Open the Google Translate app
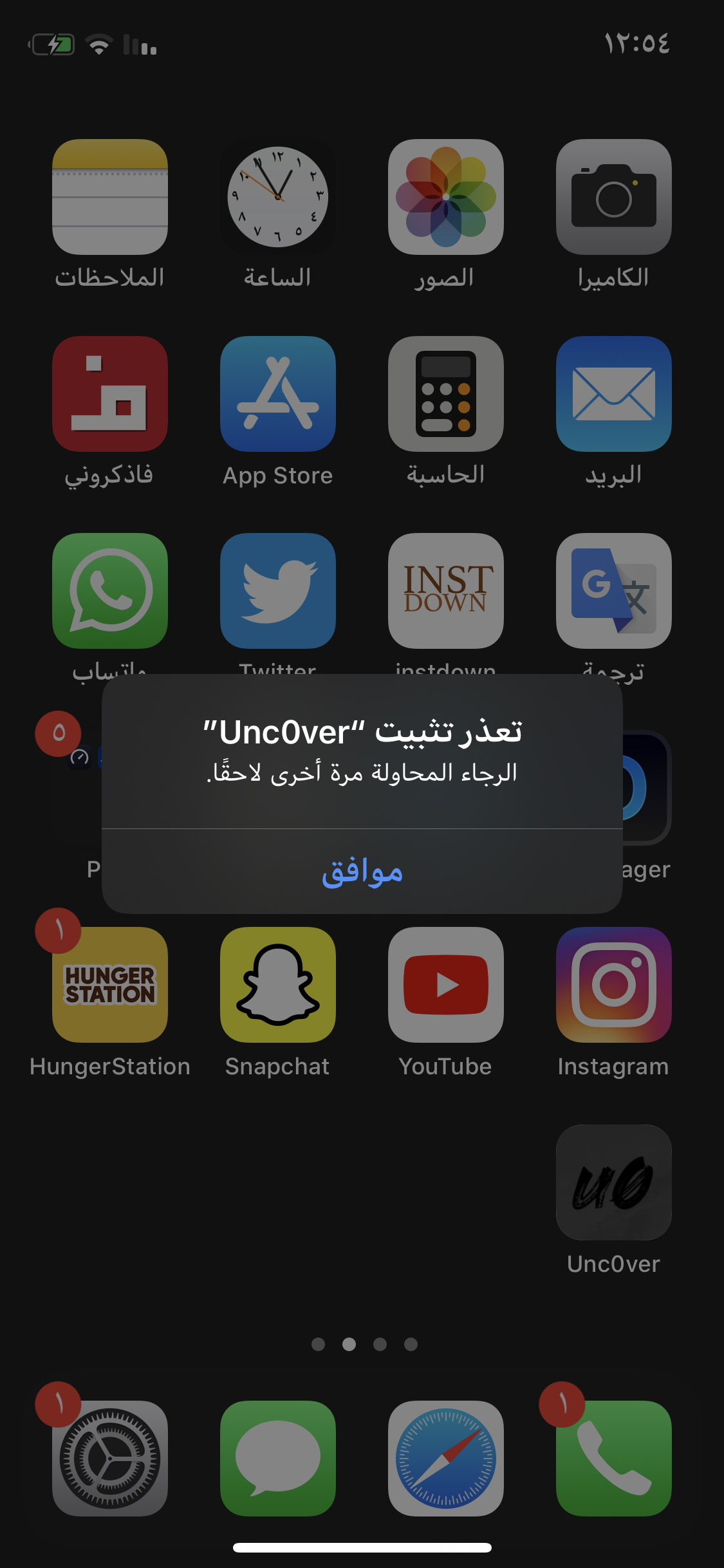 613,591
